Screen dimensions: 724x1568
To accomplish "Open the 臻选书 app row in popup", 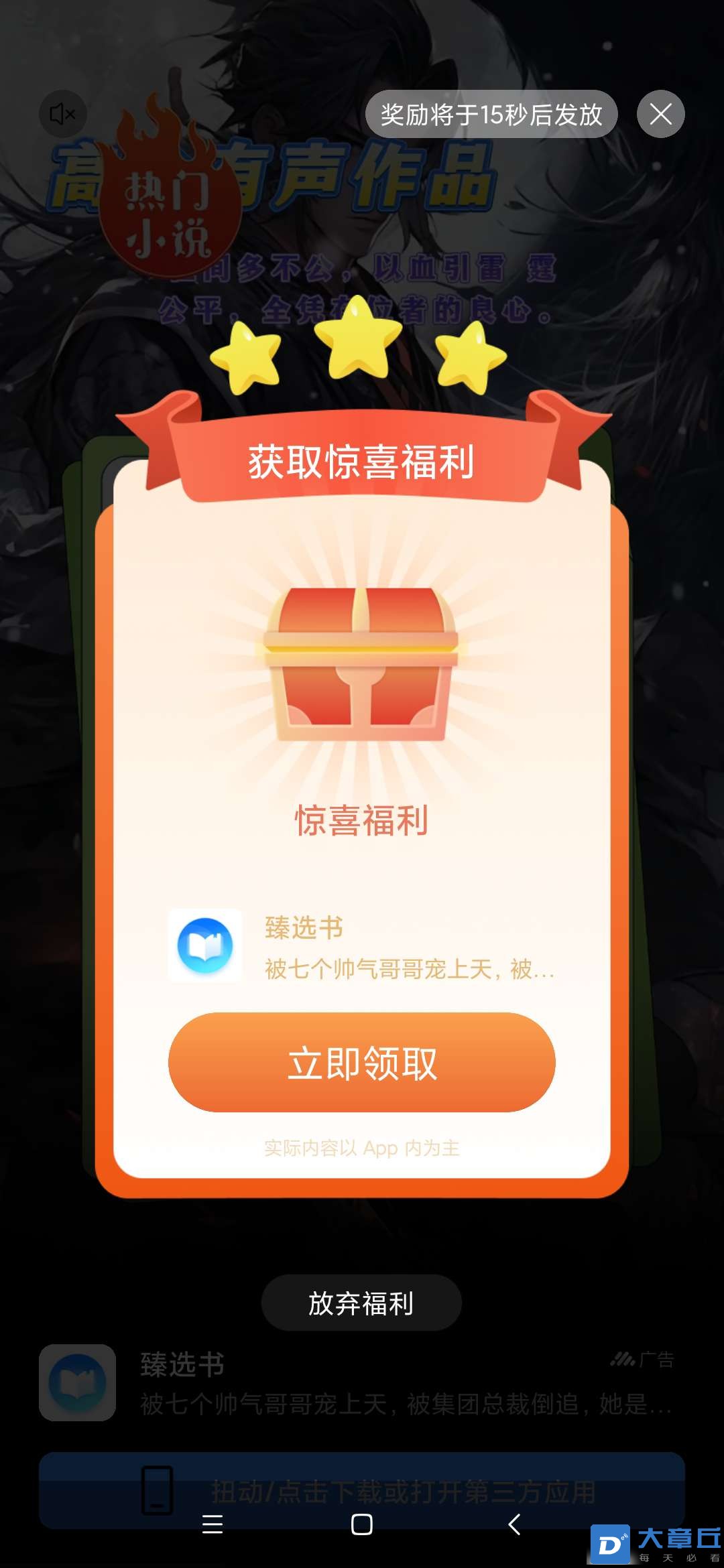I will [361, 947].
